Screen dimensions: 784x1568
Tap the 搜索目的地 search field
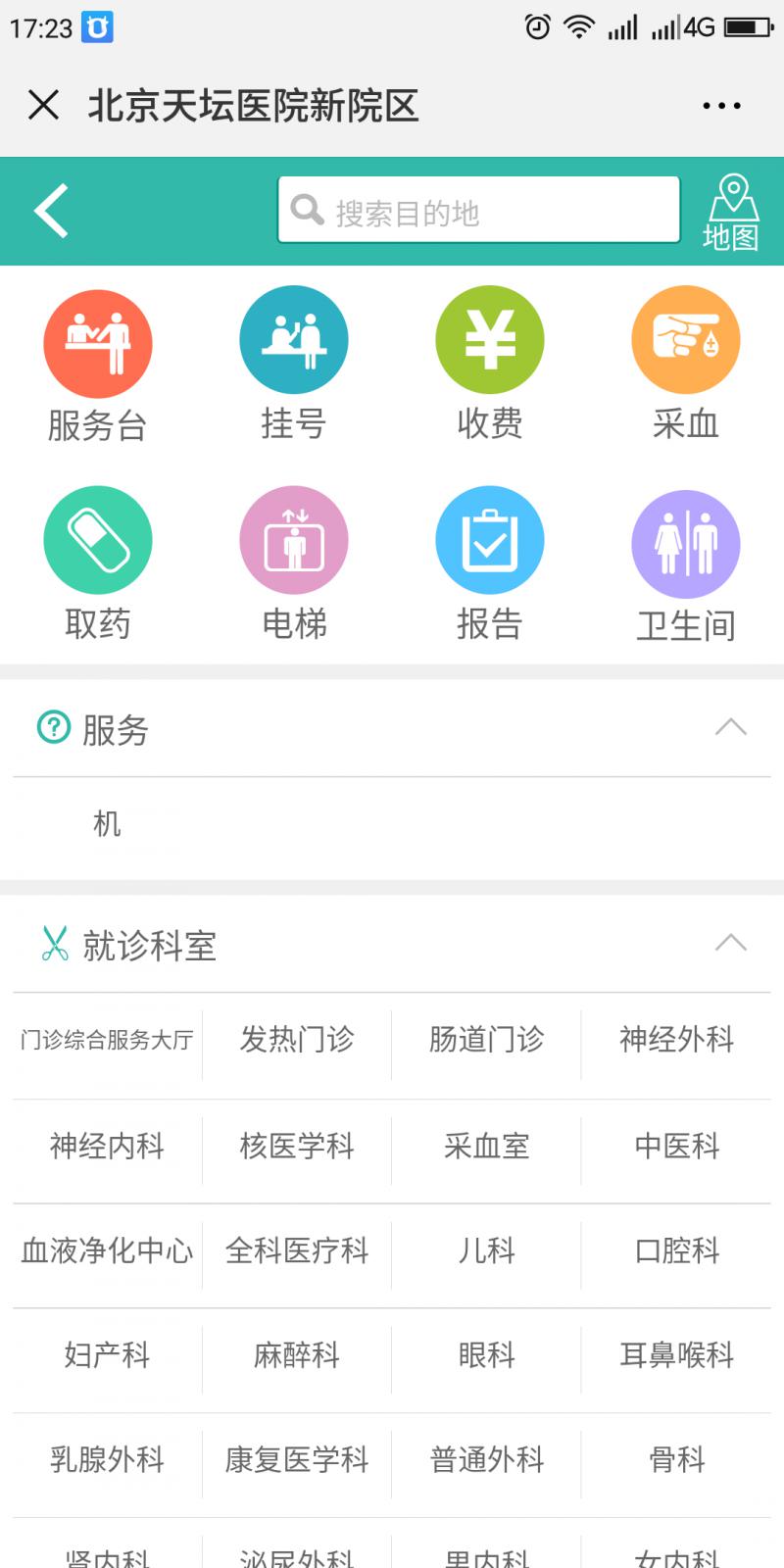point(478,209)
